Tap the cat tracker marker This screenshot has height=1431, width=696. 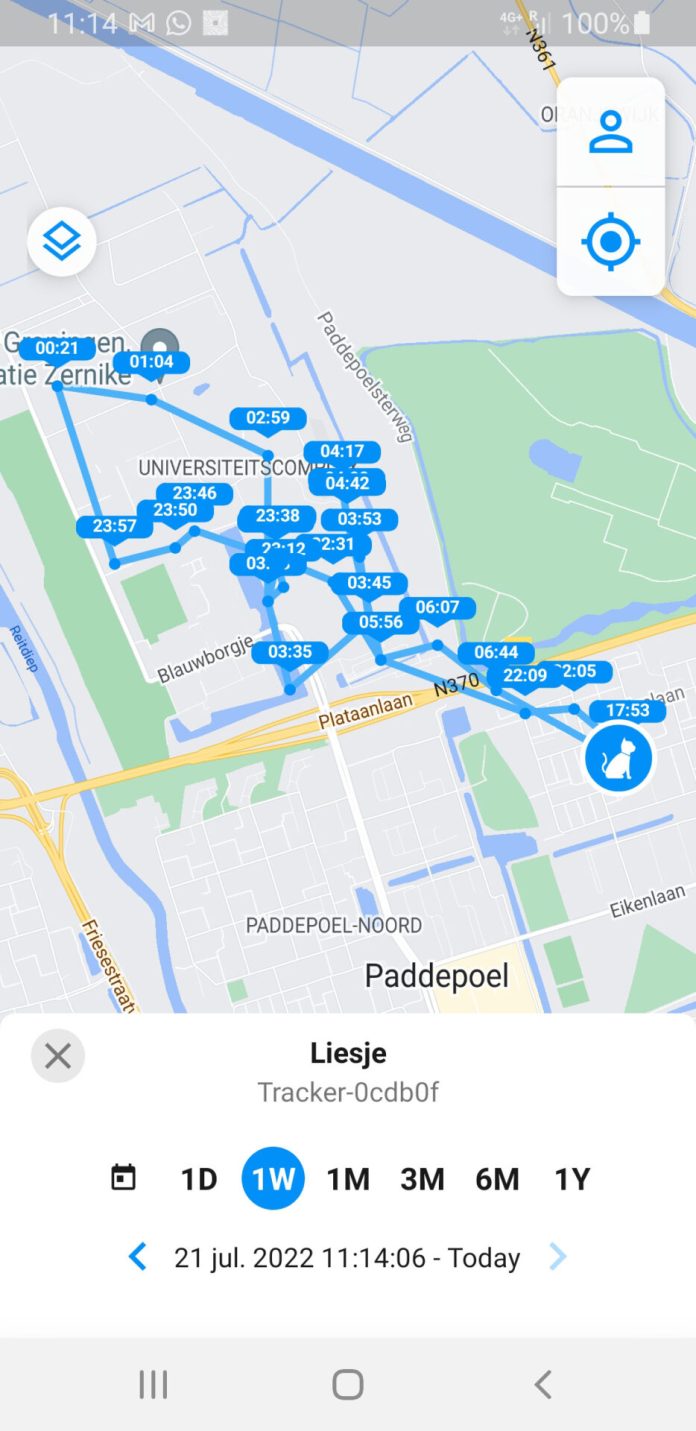[x=619, y=758]
